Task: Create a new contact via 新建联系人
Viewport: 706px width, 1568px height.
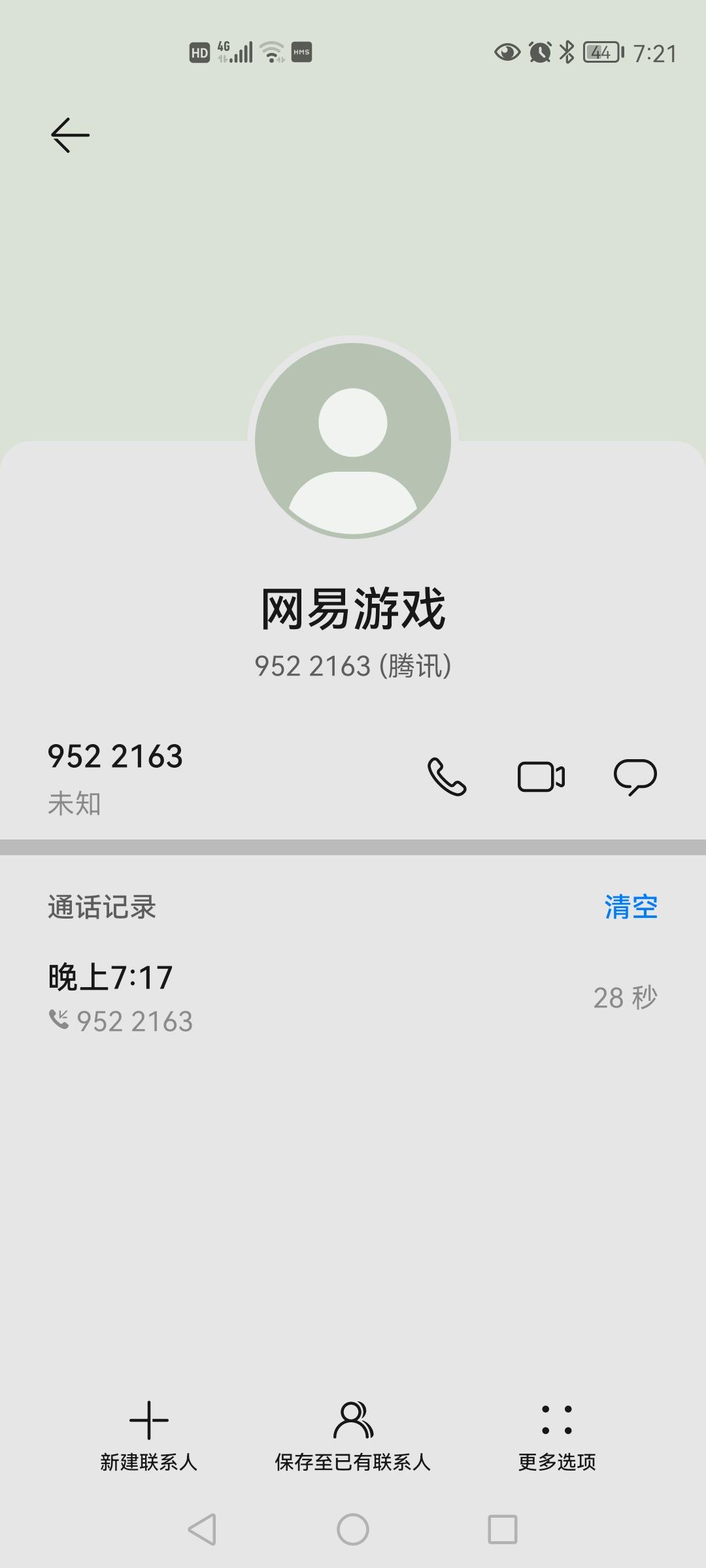Action: (x=149, y=1436)
